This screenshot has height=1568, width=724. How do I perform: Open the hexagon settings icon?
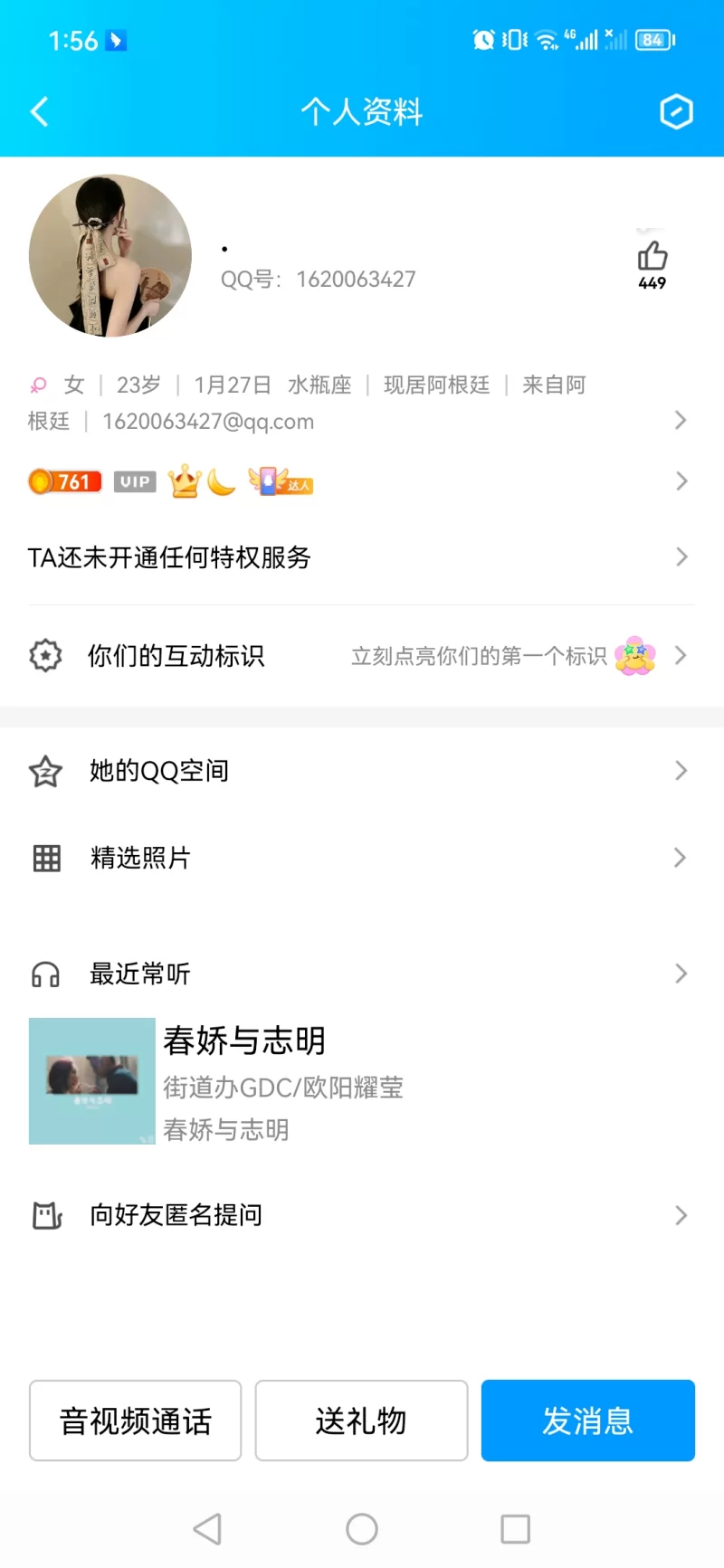pyautogui.click(x=676, y=112)
